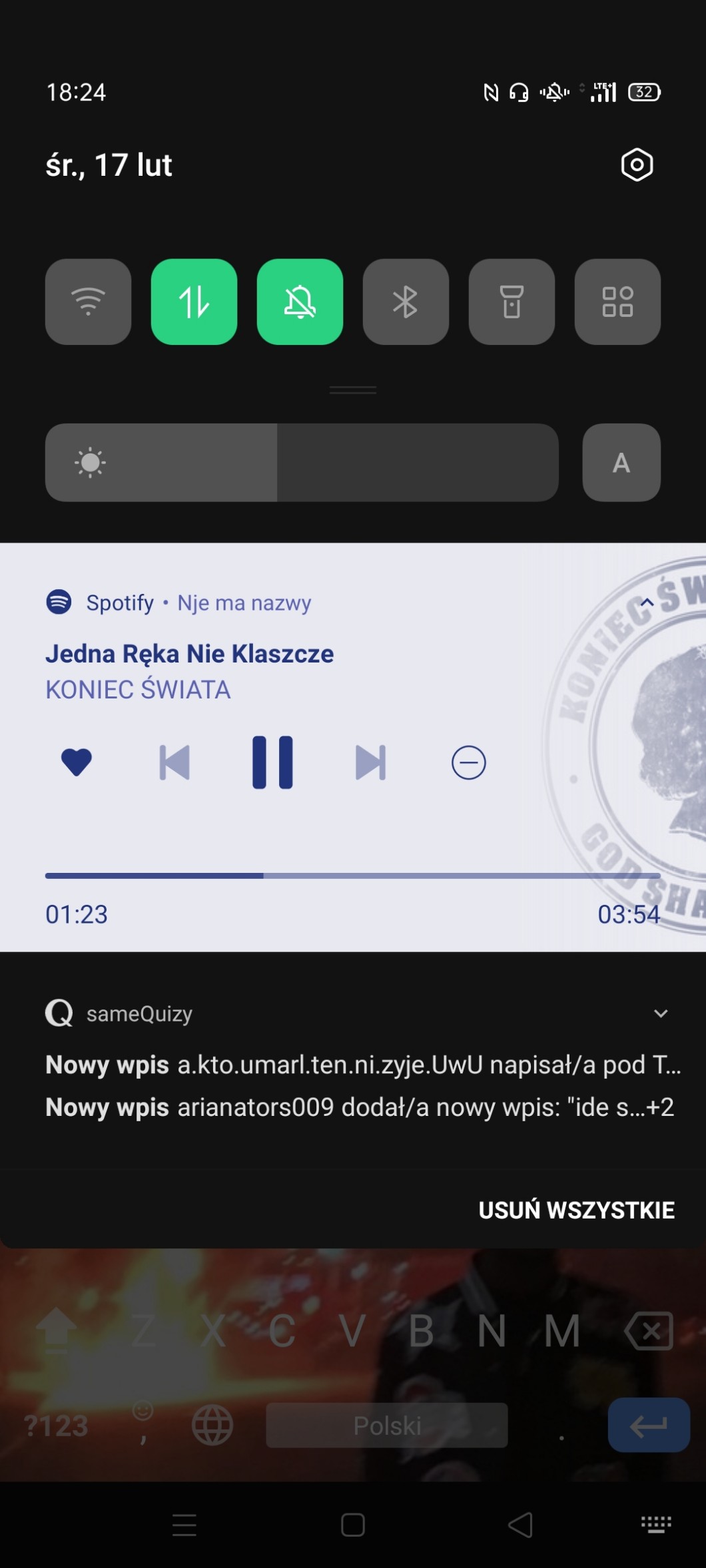
Task: Clear all notifications with USUŃ WSZYSTKIE
Action: pyautogui.click(x=576, y=1210)
